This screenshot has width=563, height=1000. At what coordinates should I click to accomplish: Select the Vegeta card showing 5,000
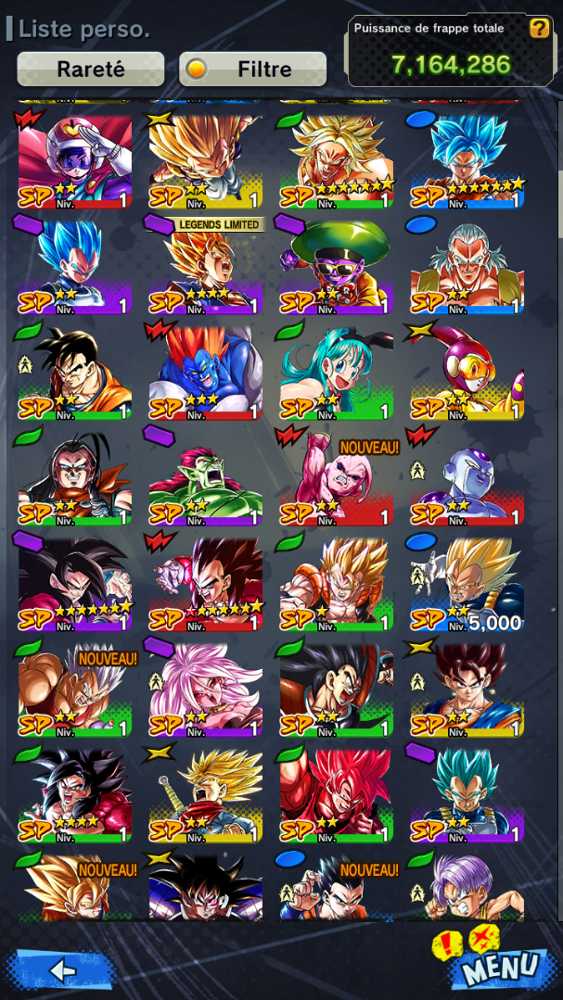467,582
